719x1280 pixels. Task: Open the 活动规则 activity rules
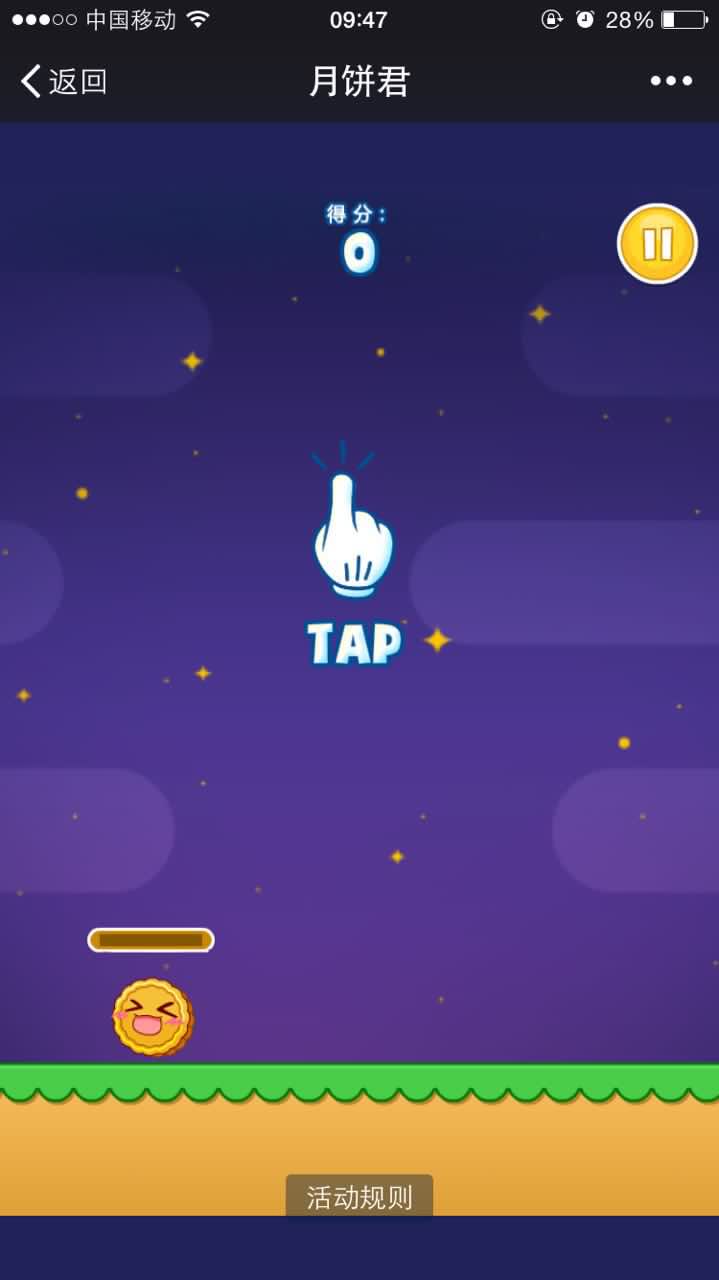(359, 1197)
